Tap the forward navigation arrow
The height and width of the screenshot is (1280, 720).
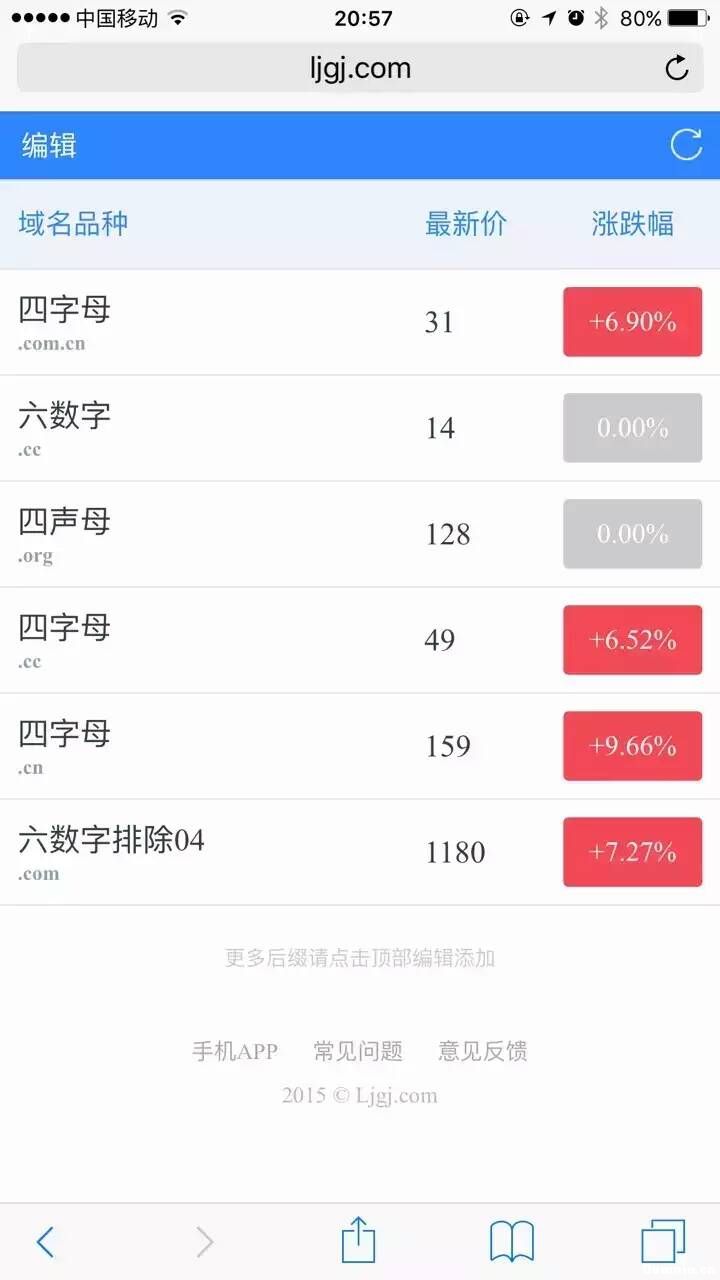(x=204, y=1240)
